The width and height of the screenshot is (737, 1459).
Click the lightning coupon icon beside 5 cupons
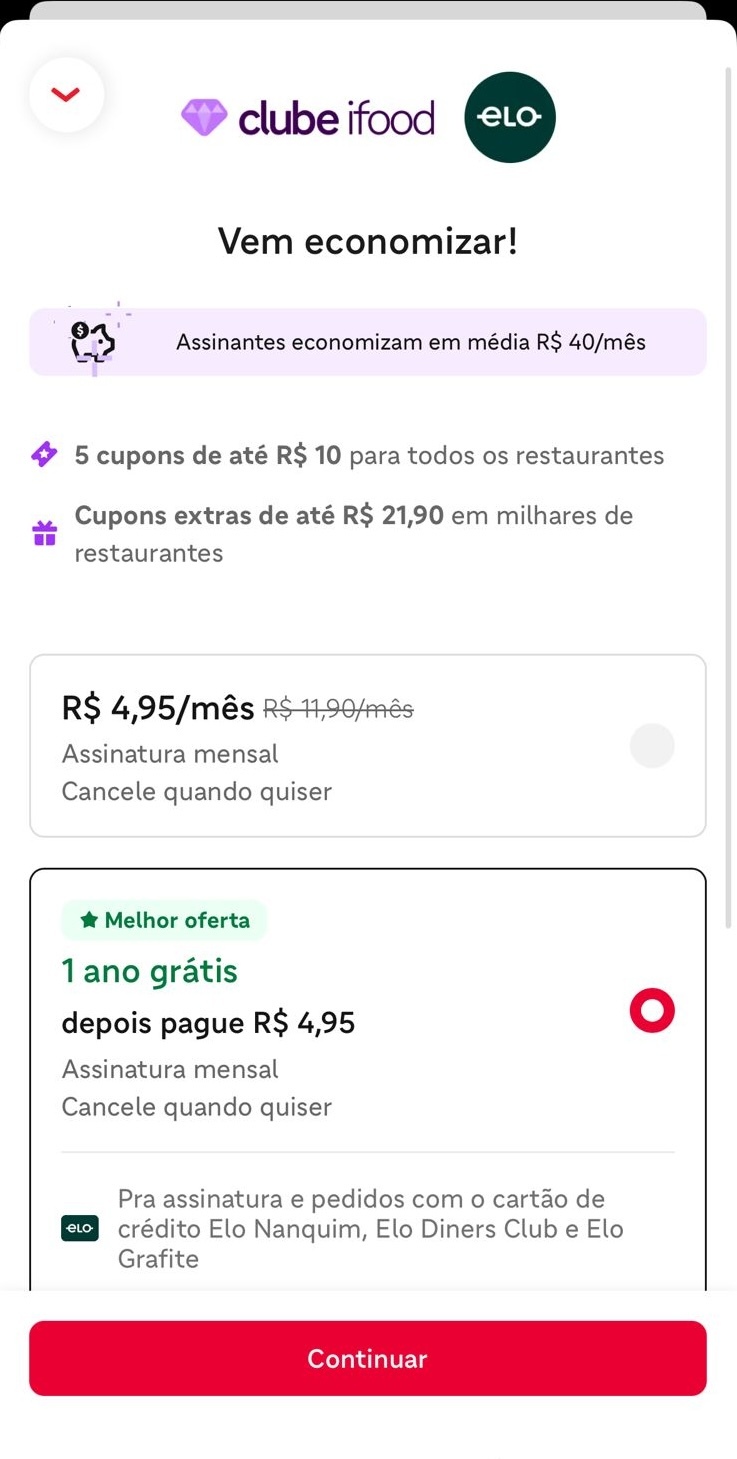tap(44, 455)
